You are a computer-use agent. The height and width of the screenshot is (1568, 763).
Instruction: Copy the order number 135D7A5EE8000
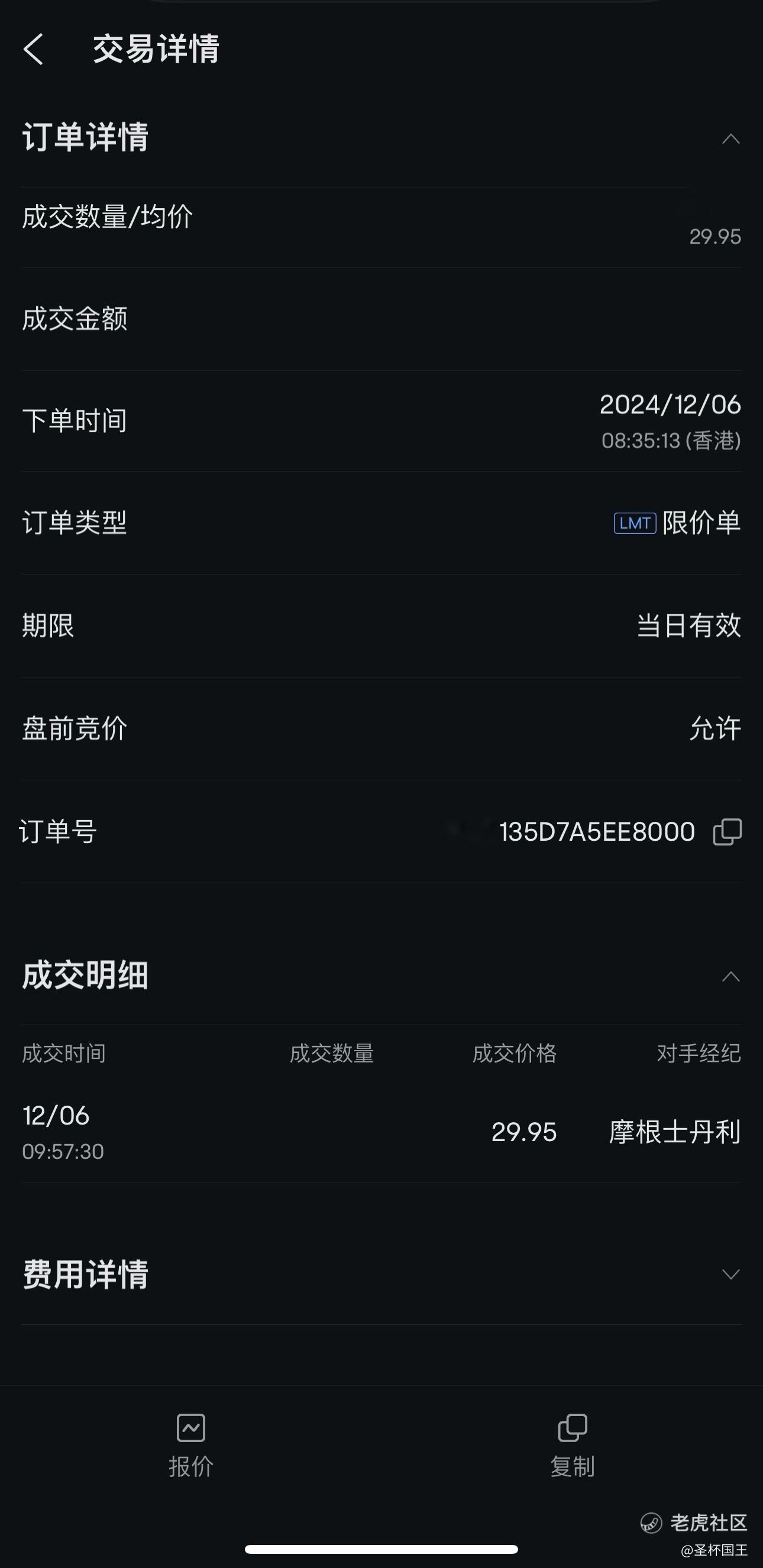pyautogui.click(x=727, y=831)
